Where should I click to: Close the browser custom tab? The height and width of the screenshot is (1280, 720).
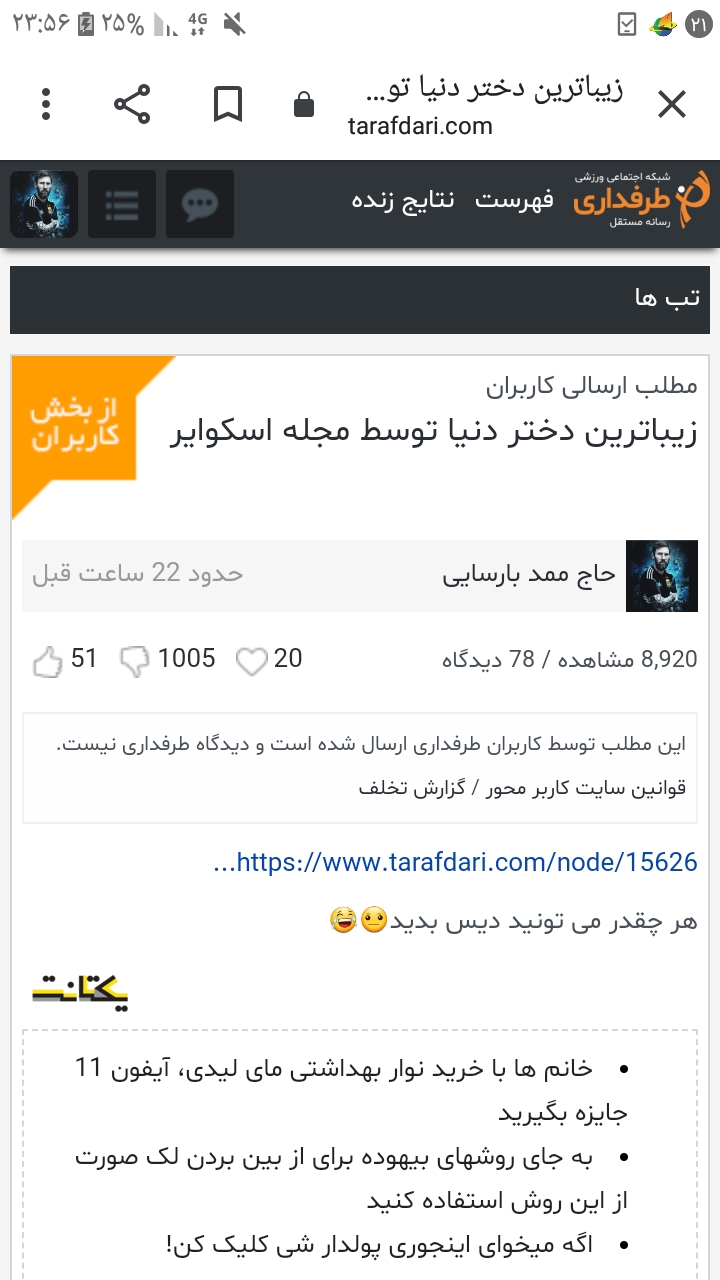(671, 104)
